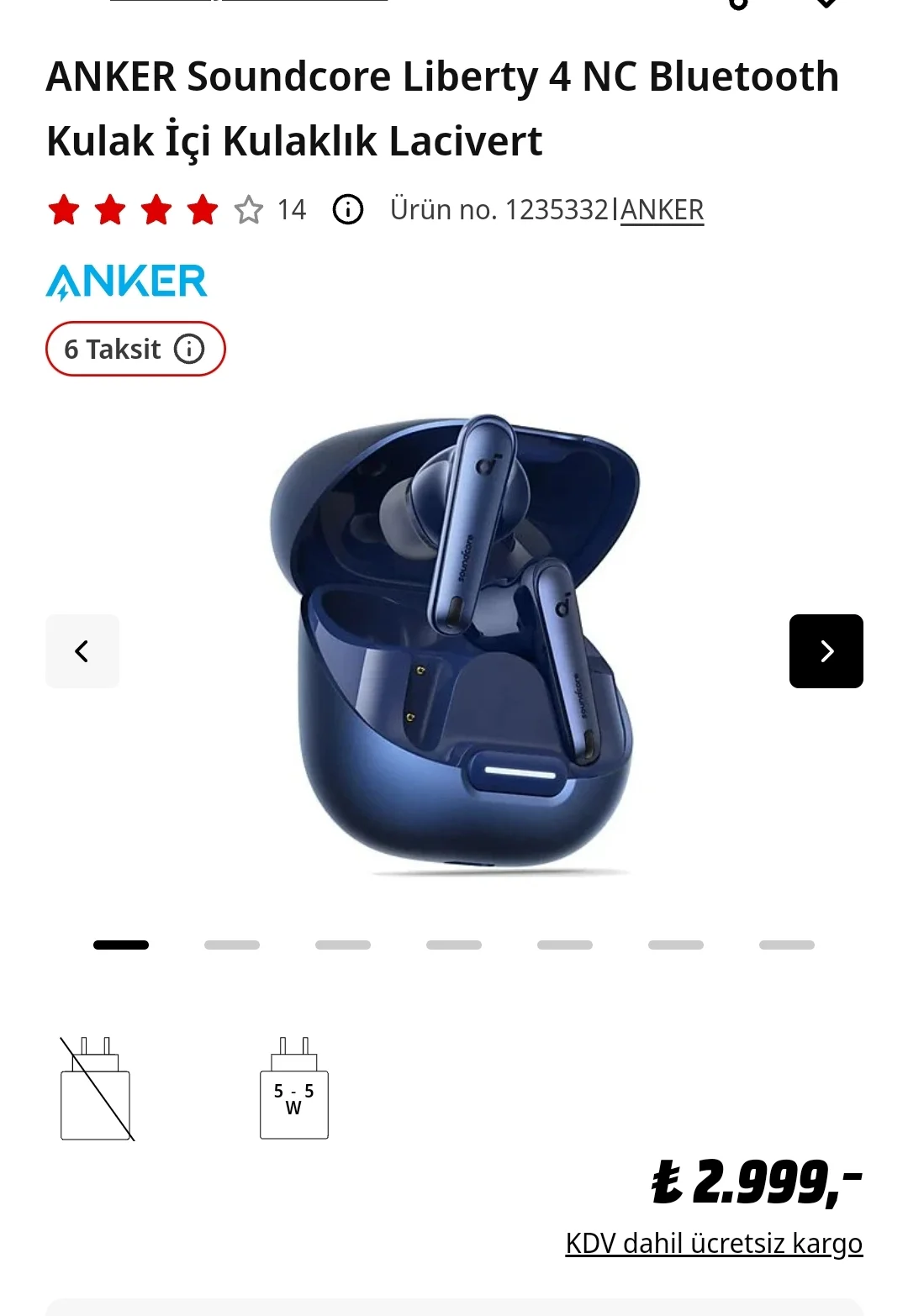Jump to the second image indicator
This screenshot has width=908, height=1316.
tap(232, 945)
